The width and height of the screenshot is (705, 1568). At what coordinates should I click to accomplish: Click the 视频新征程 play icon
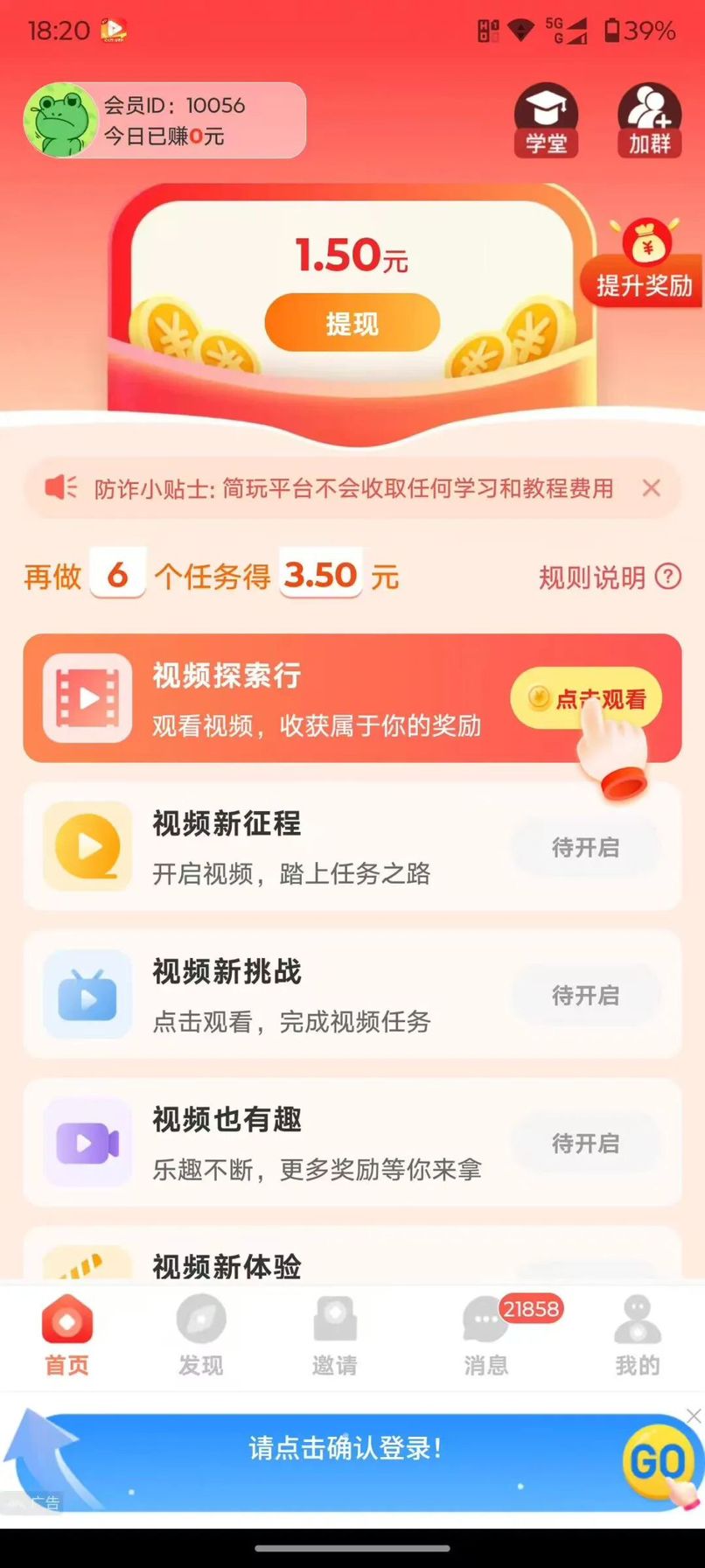pyautogui.click(x=85, y=845)
